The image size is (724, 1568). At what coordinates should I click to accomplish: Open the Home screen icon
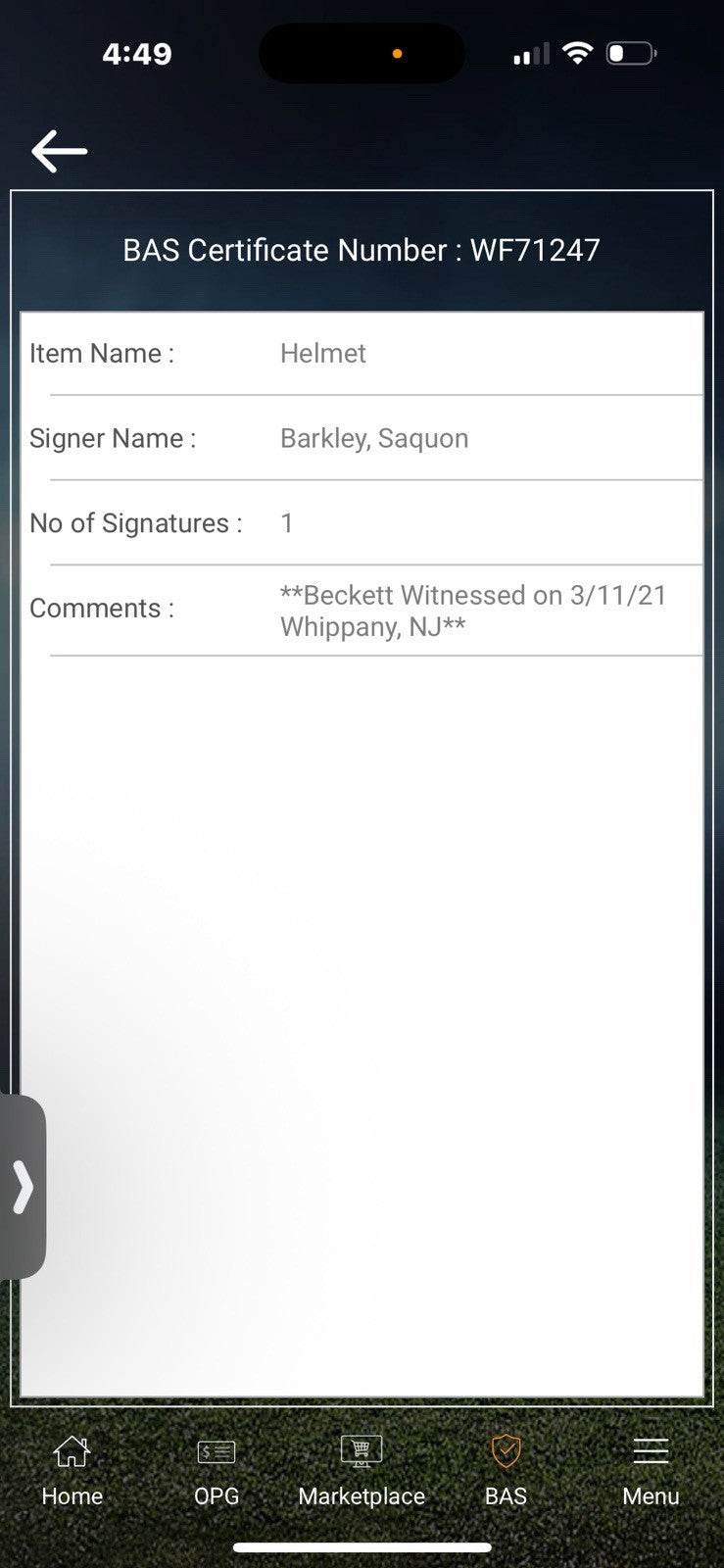point(71,1451)
